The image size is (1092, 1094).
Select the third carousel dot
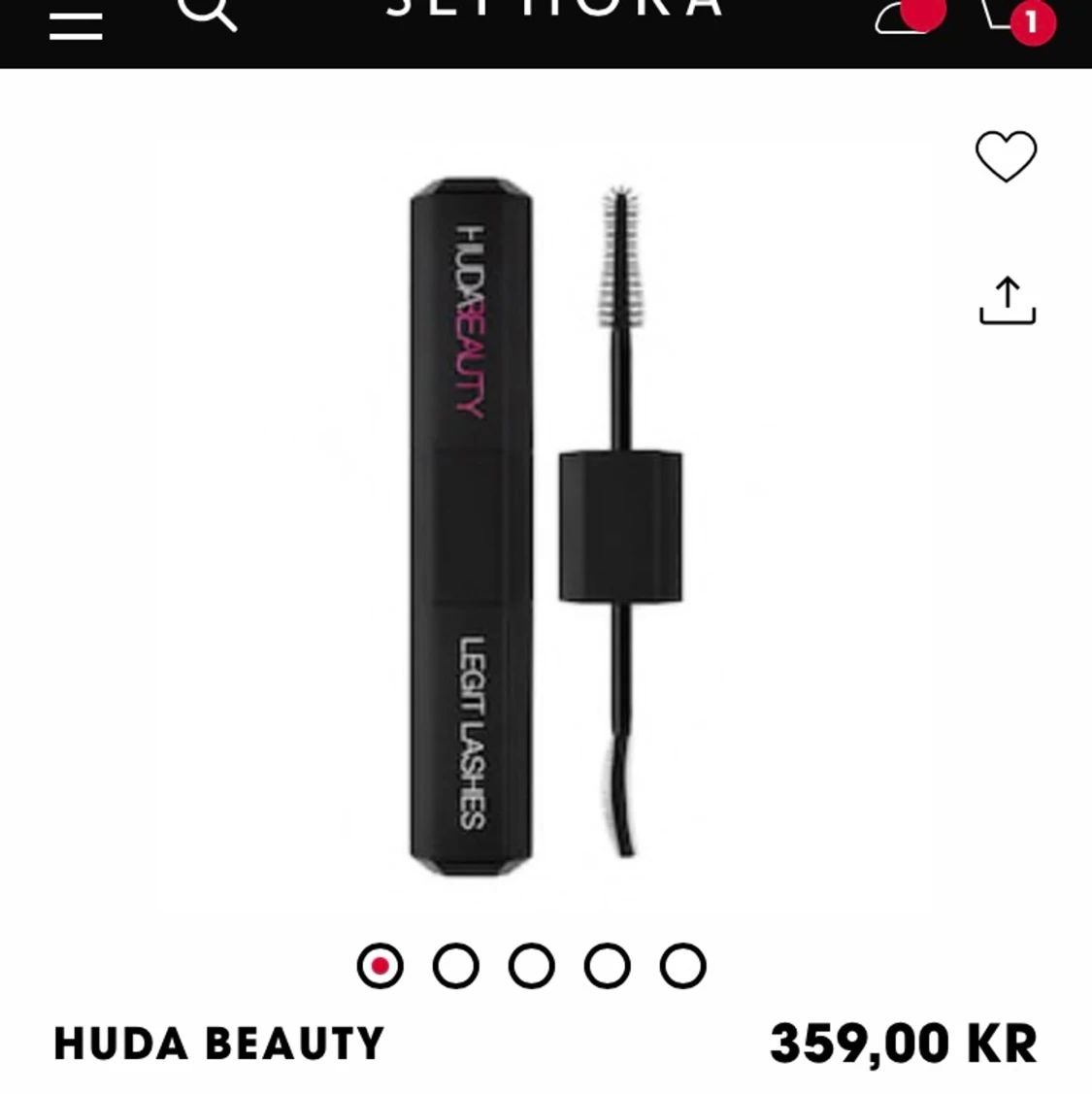(x=532, y=966)
